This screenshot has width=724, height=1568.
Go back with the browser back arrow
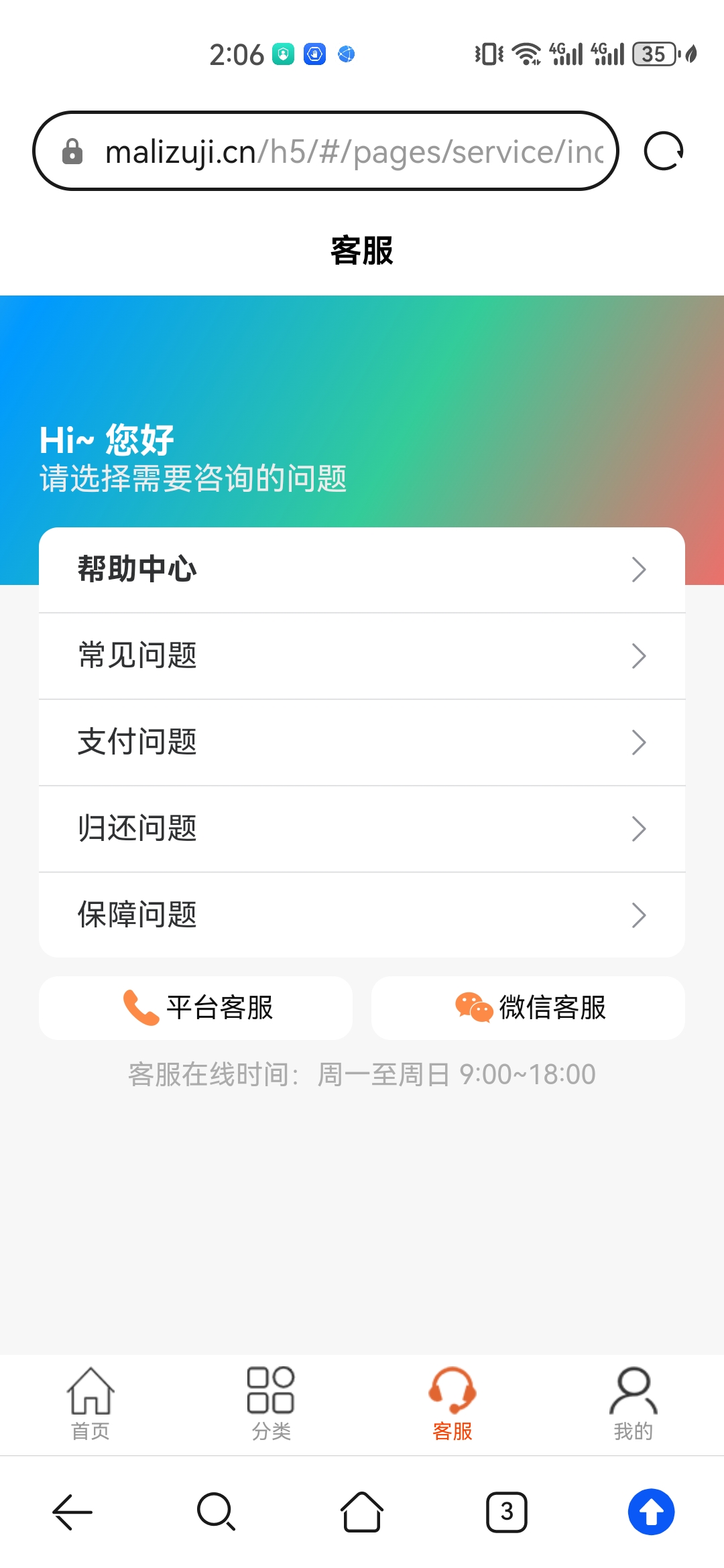click(x=72, y=1512)
